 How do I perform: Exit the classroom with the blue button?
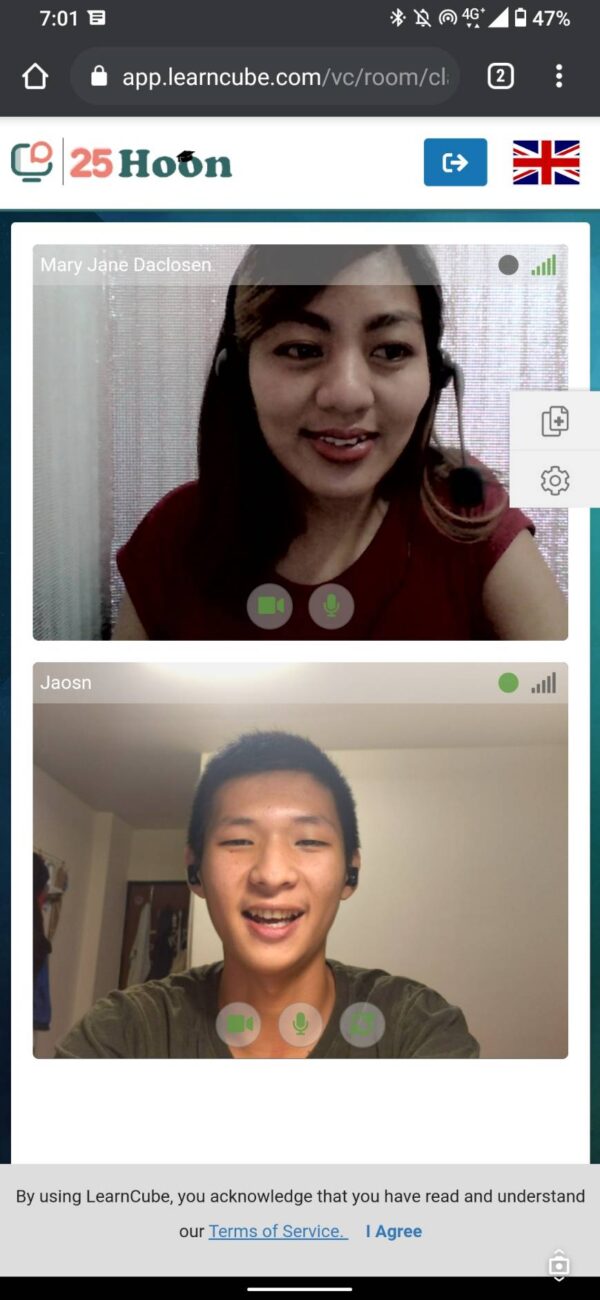pos(455,162)
